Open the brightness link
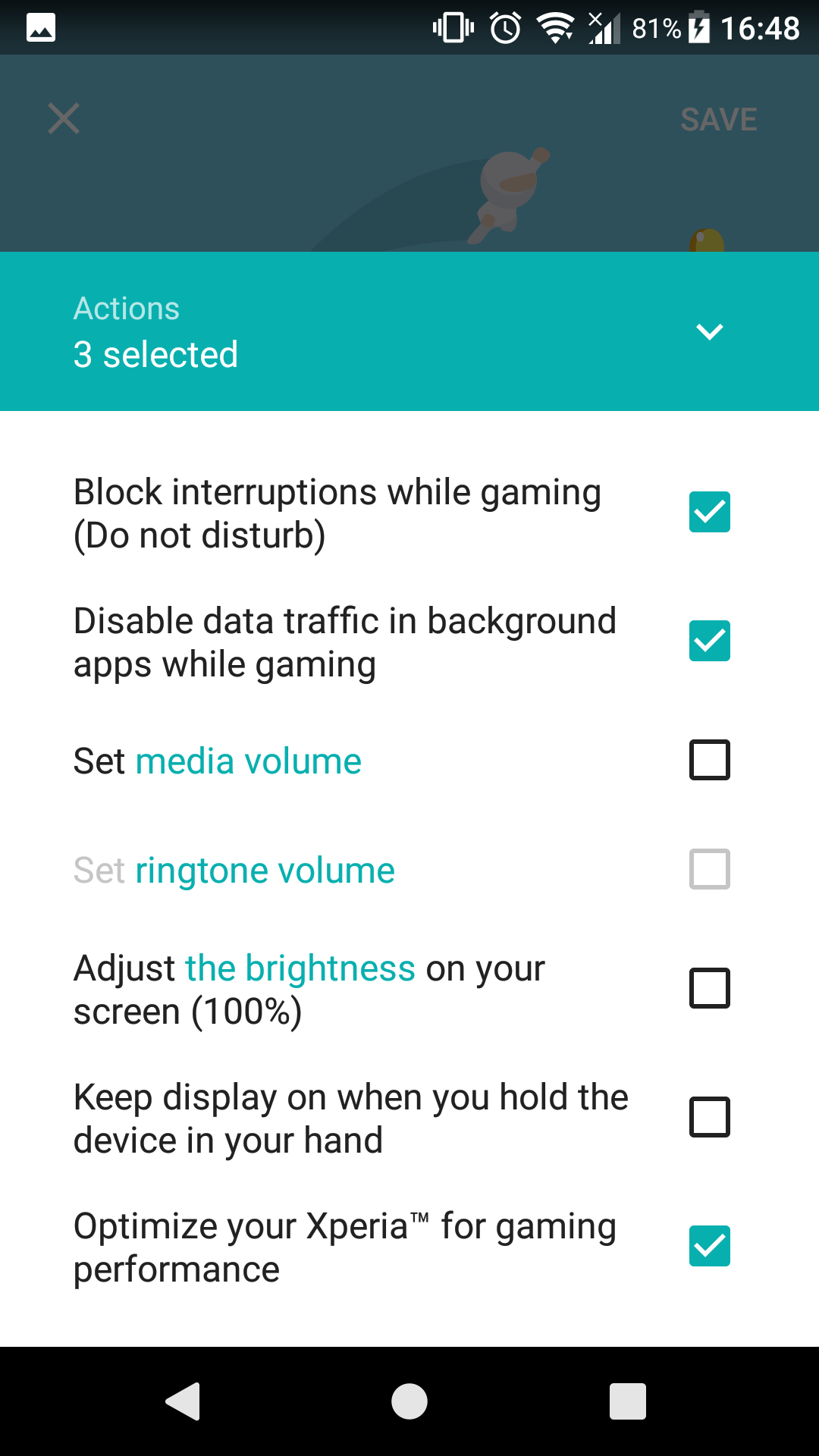 [300, 968]
